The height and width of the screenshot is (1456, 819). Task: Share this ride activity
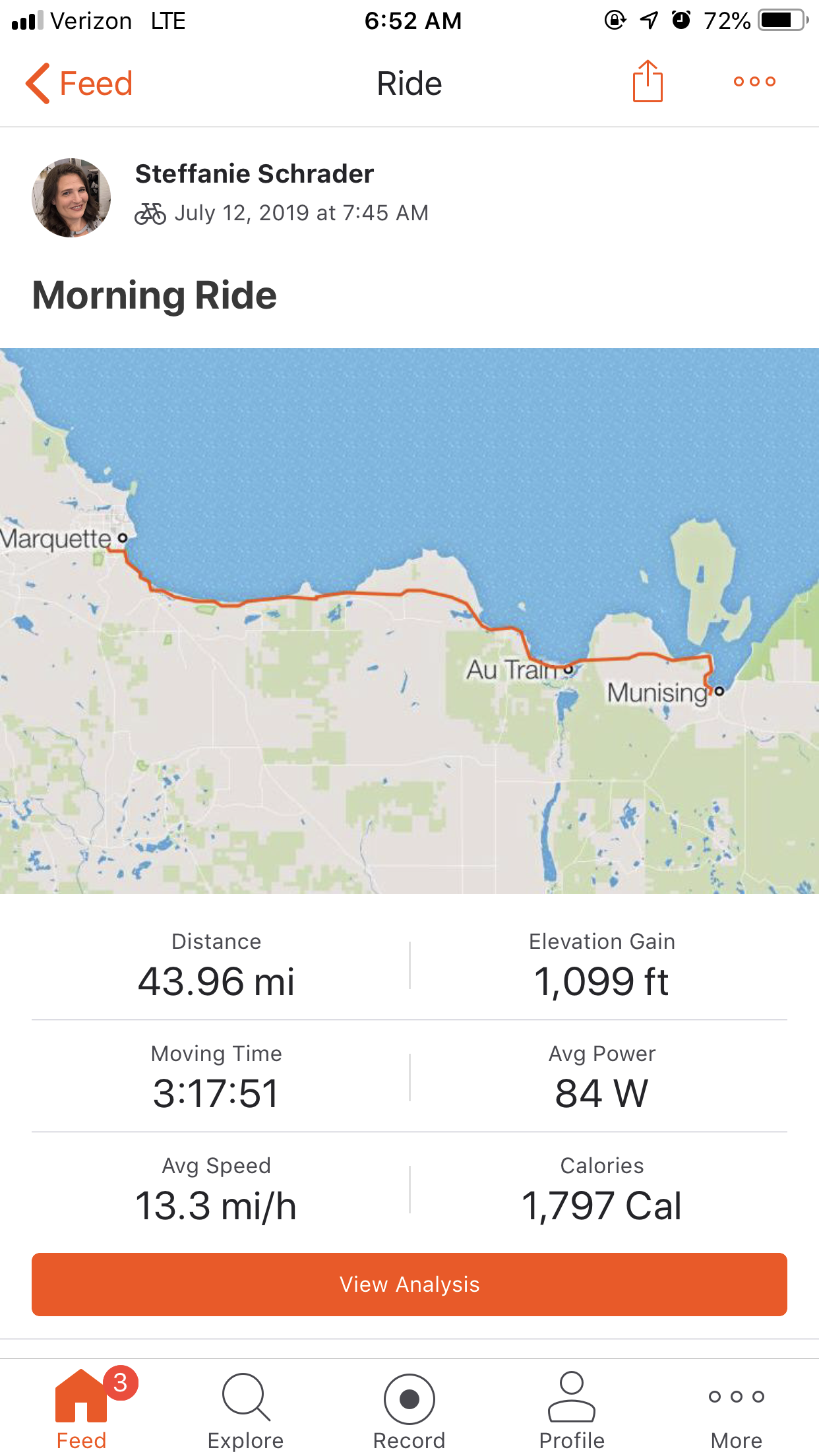(x=647, y=82)
